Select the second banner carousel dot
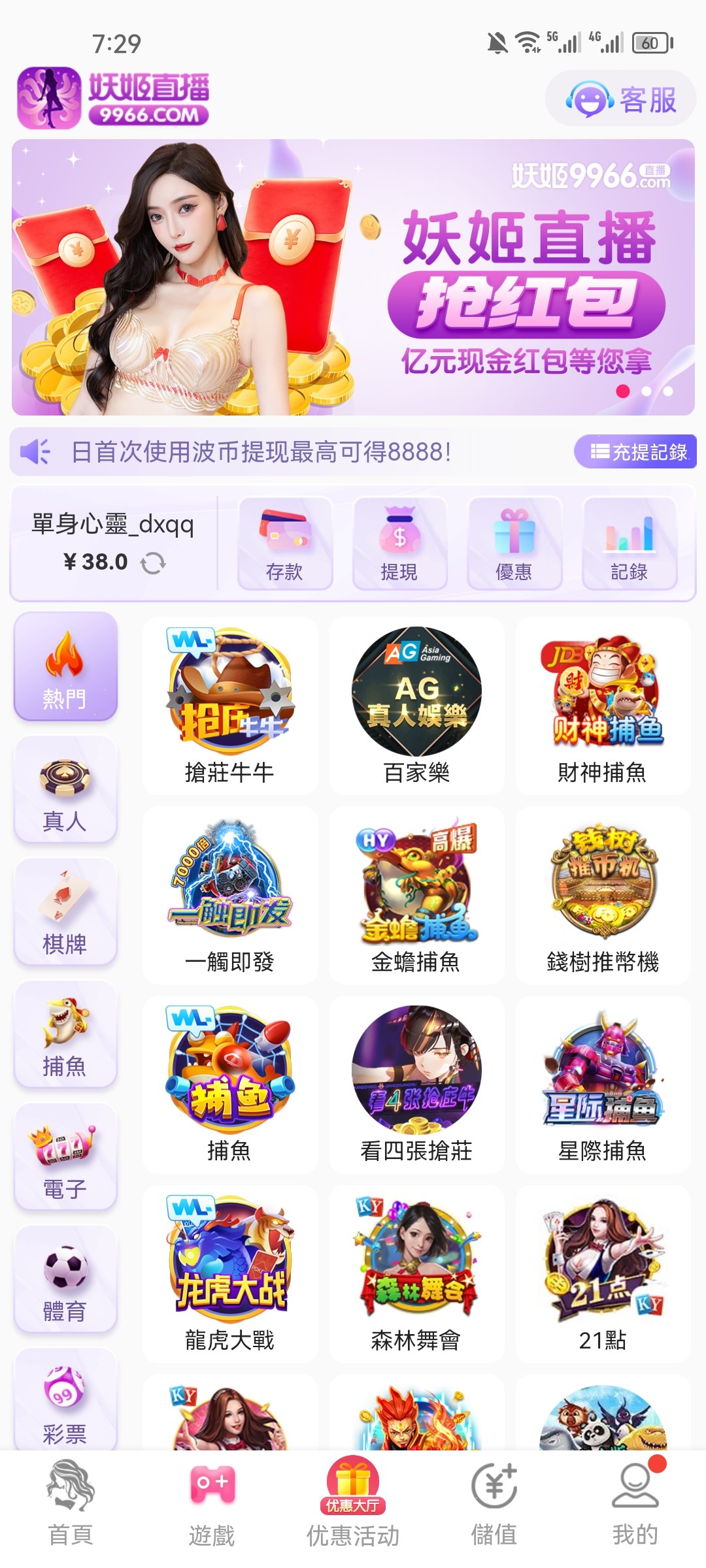The width and height of the screenshot is (706, 1568). 648,391
